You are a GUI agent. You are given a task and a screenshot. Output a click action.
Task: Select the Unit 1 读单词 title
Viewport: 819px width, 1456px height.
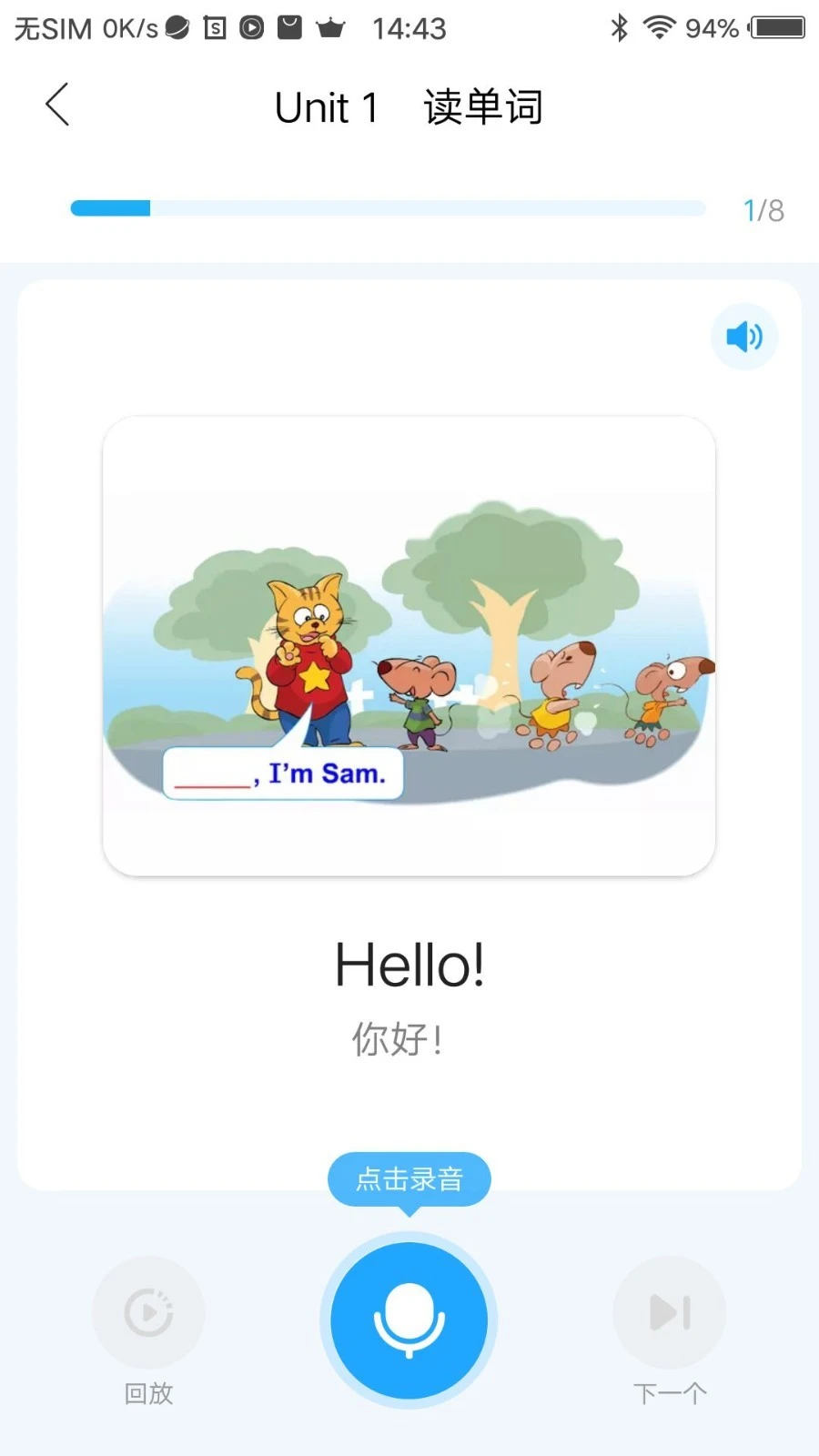[409, 106]
